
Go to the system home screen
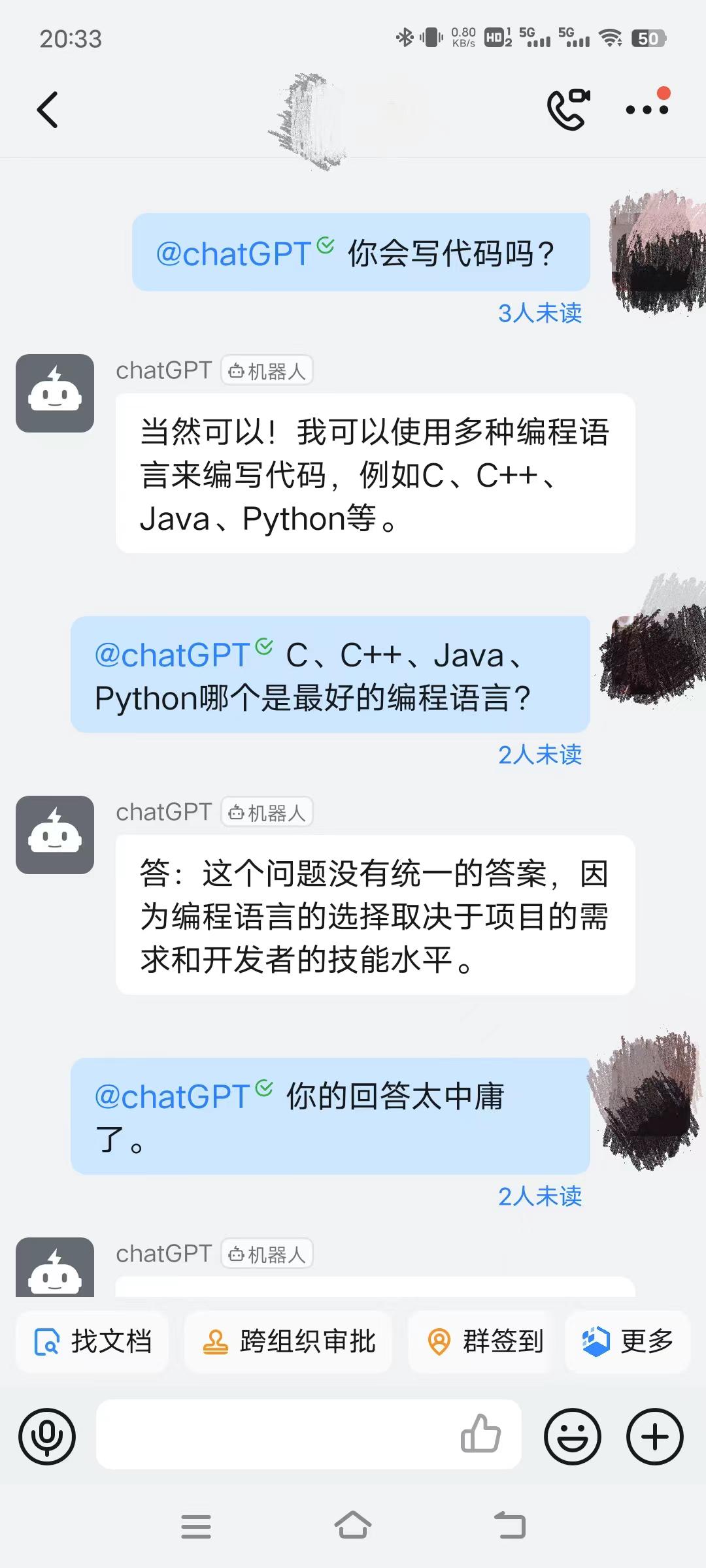(x=353, y=1526)
